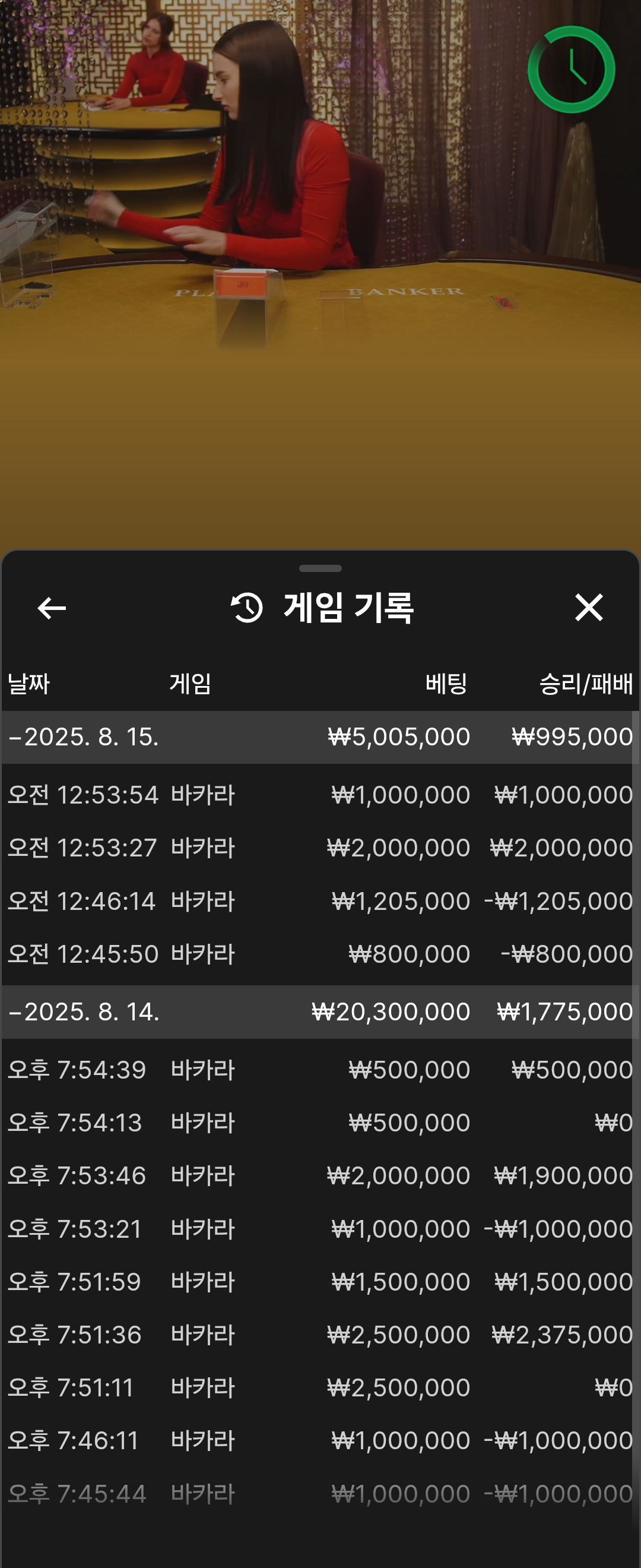Select the 오후 7:53:21 game entry

(320, 1229)
